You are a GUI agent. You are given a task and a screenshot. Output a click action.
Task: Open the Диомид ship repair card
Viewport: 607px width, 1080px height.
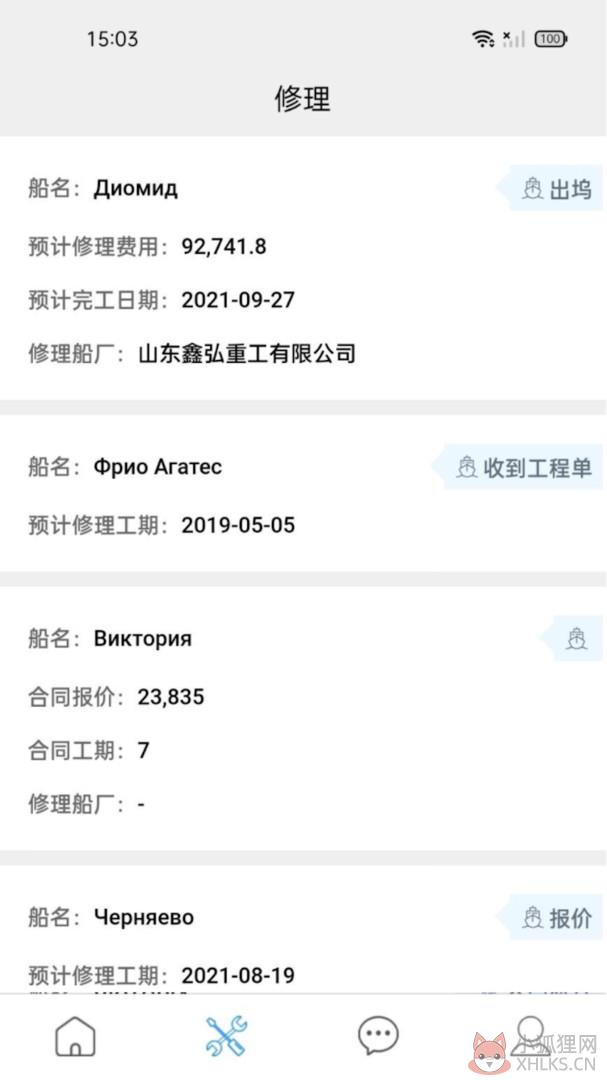click(x=303, y=268)
